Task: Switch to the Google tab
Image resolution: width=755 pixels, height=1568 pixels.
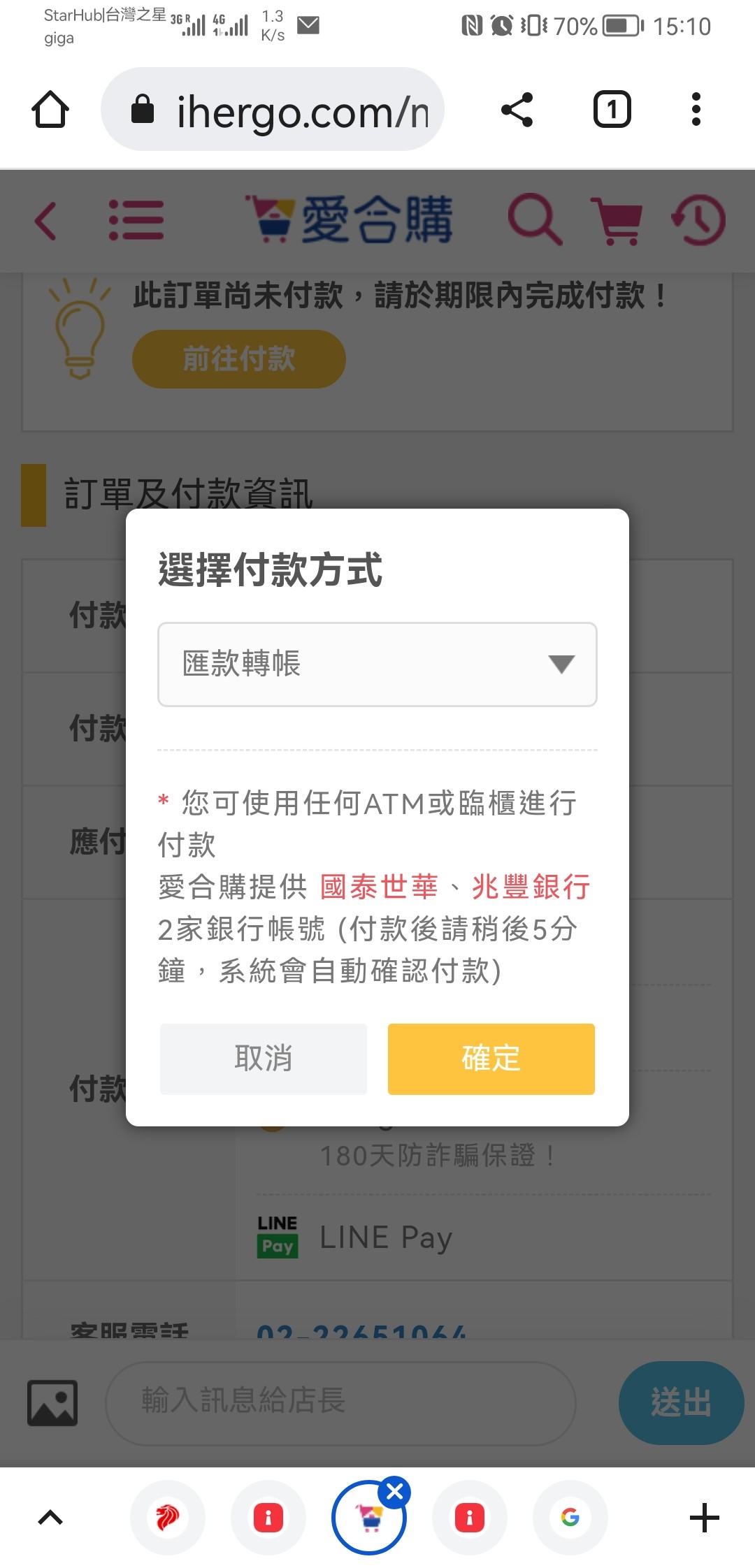Action: (570, 1518)
